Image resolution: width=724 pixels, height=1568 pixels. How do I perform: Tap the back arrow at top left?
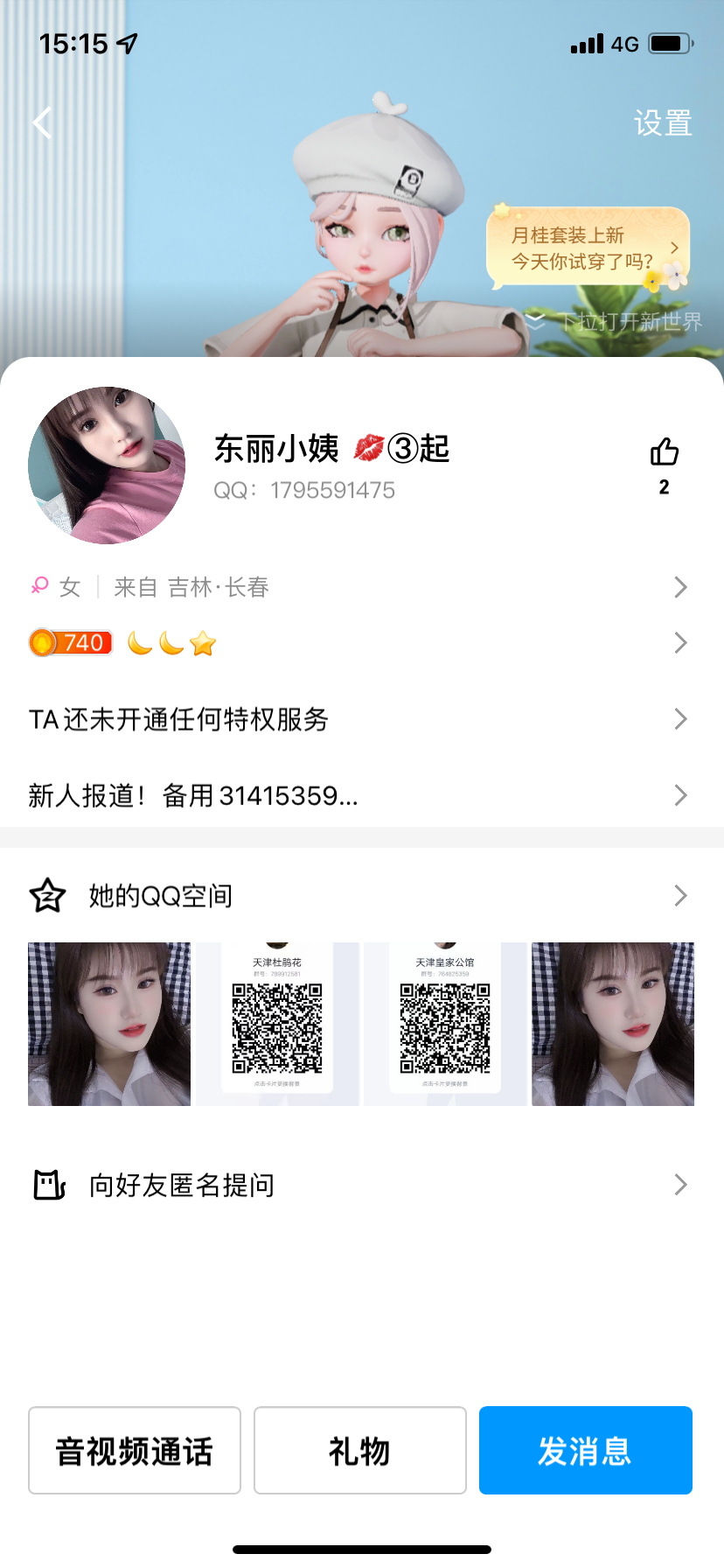(40, 122)
